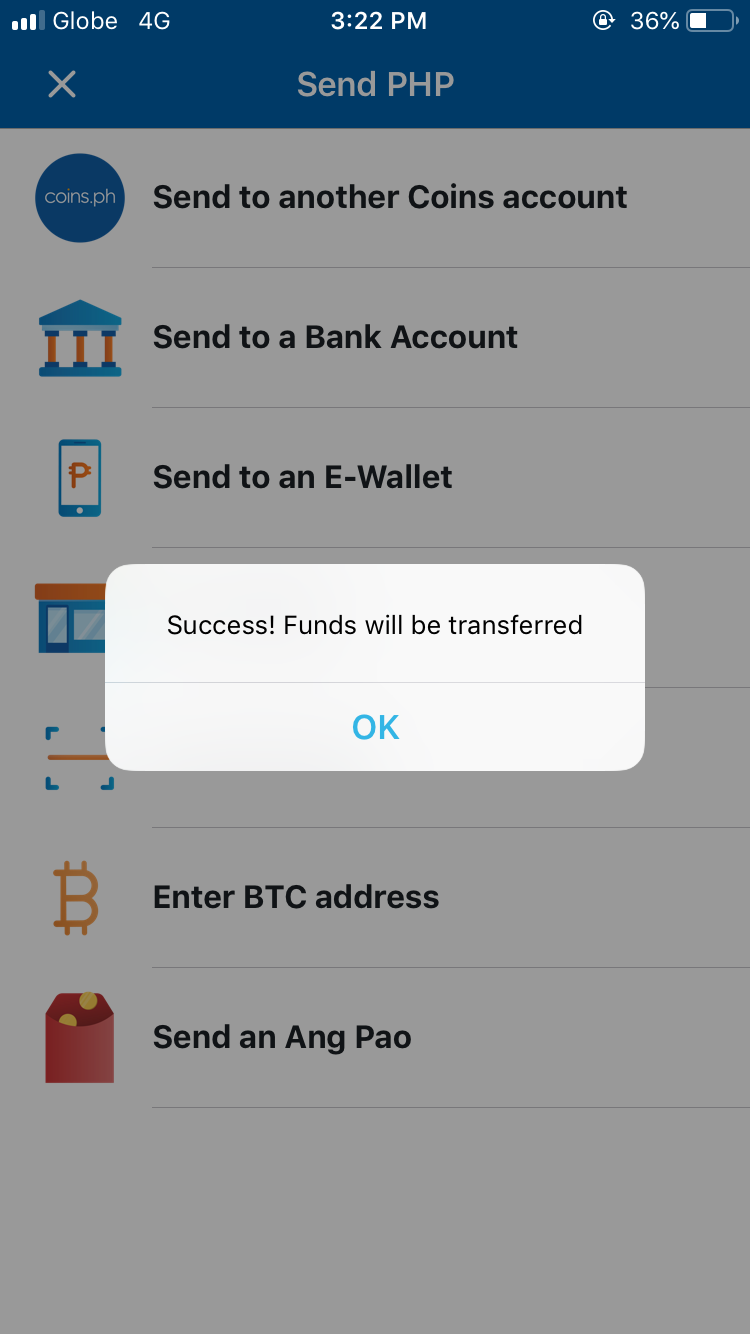Dismiss the success dialog with OK
Image resolution: width=750 pixels, height=1334 pixels.
[x=374, y=727]
